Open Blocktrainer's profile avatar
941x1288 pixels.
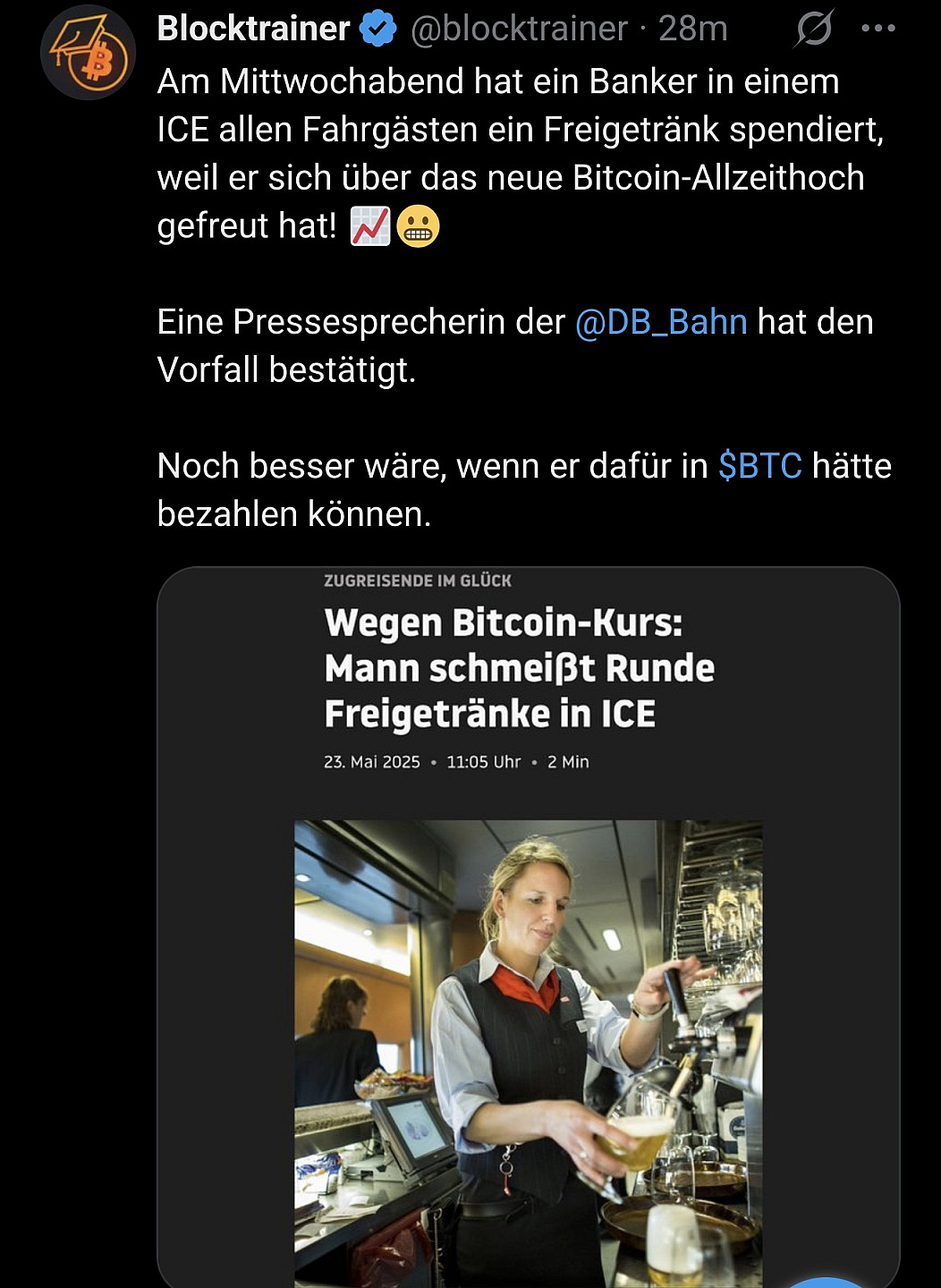(88, 53)
